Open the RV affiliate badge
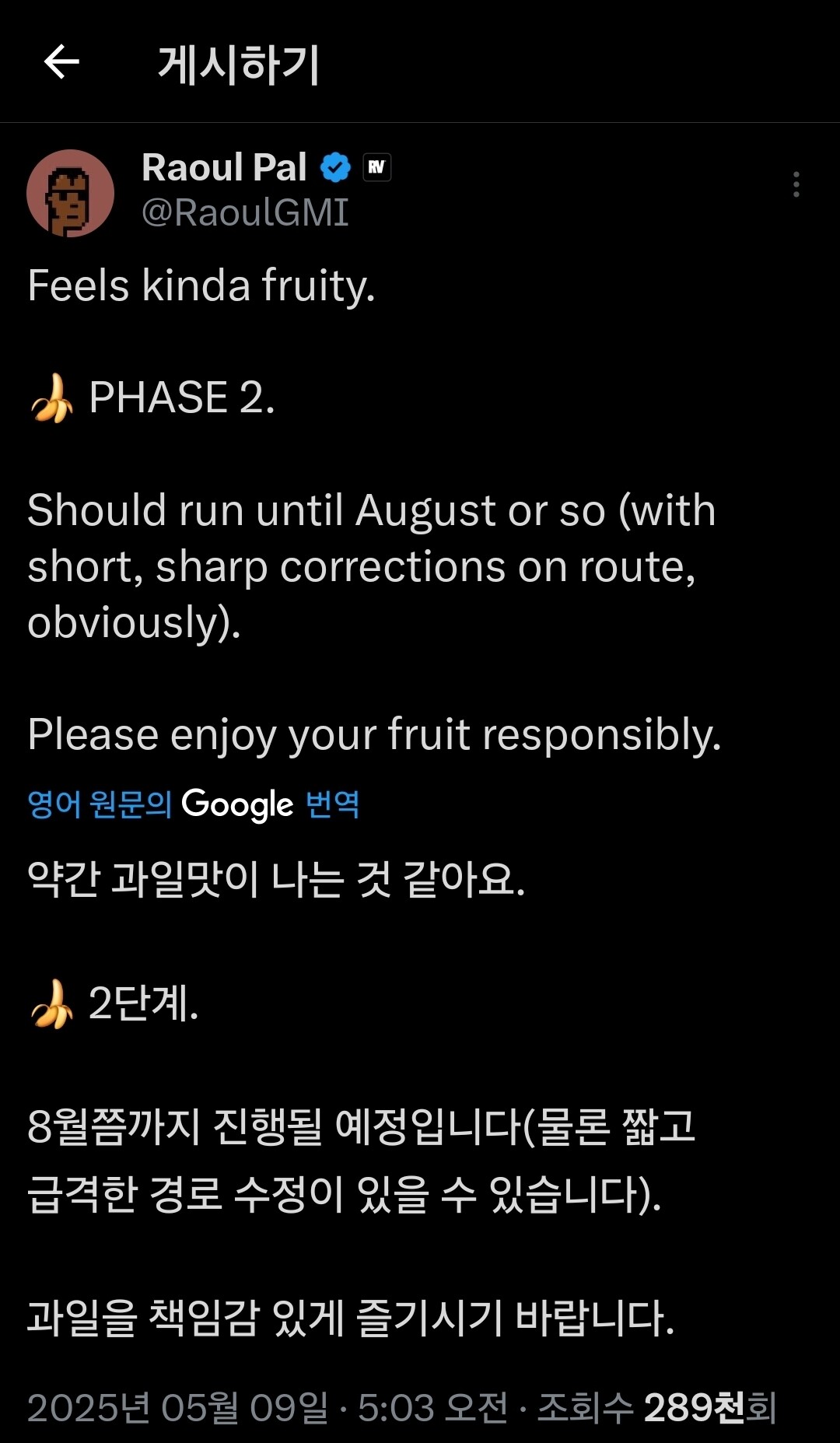This screenshot has height=1443, width=840. 377,167
